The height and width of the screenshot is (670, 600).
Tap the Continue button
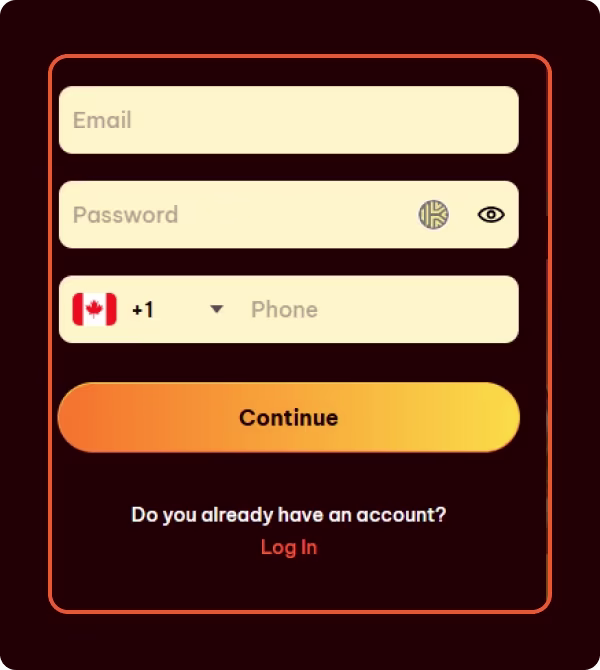coord(288,417)
